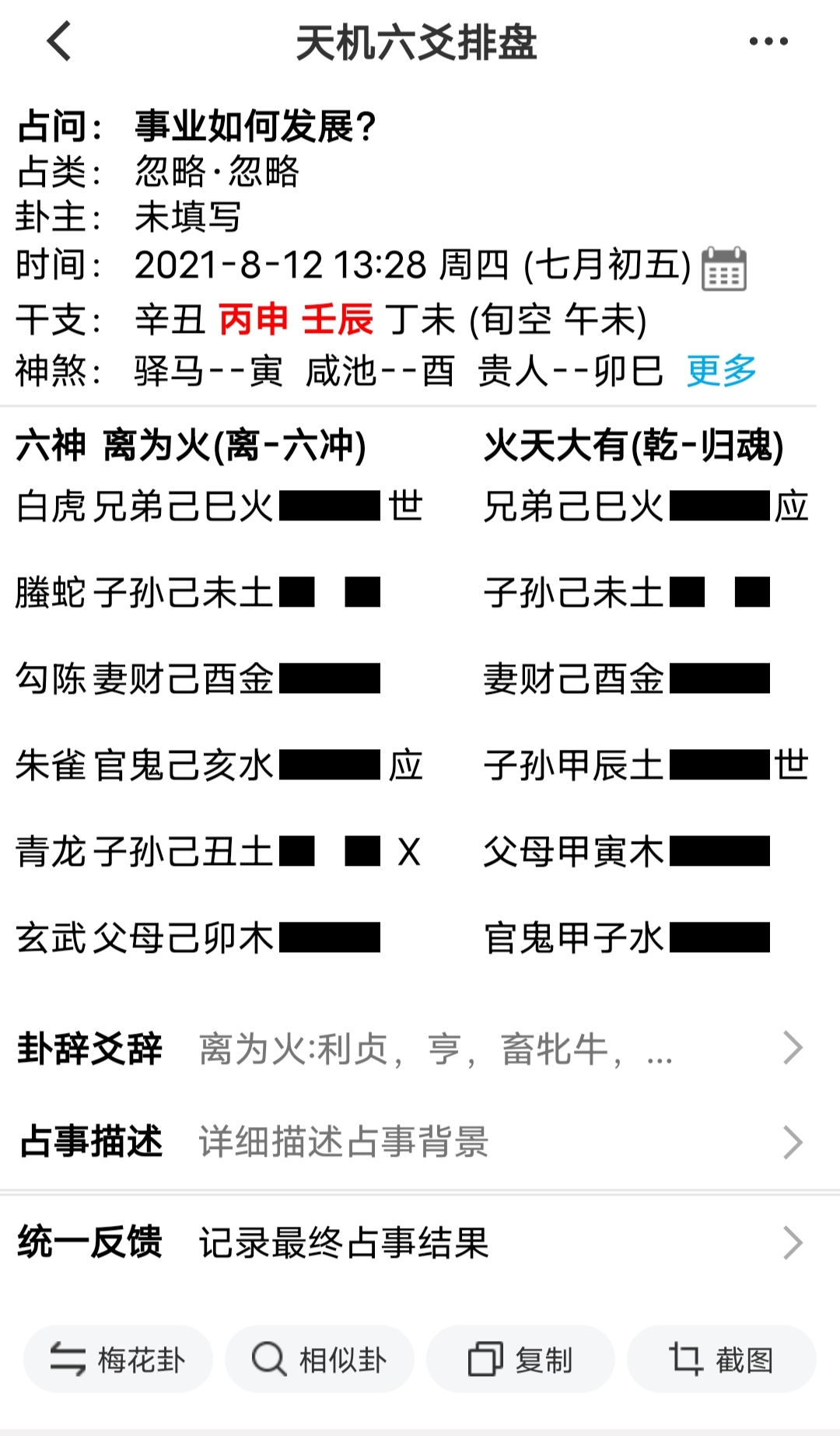
Task: Switch to 梅花卦 view
Action: [x=118, y=1360]
